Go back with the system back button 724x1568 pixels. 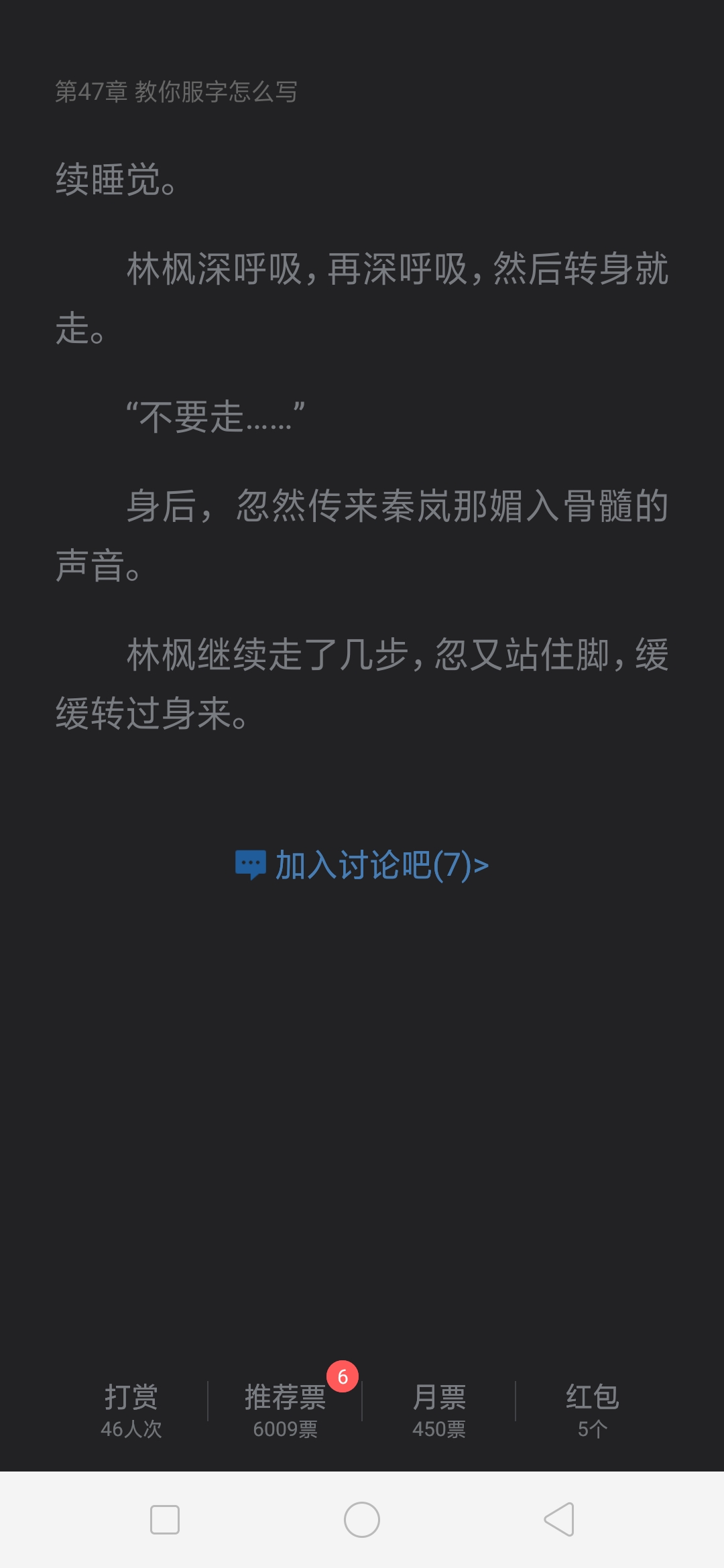pyautogui.click(x=559, y=1519)
